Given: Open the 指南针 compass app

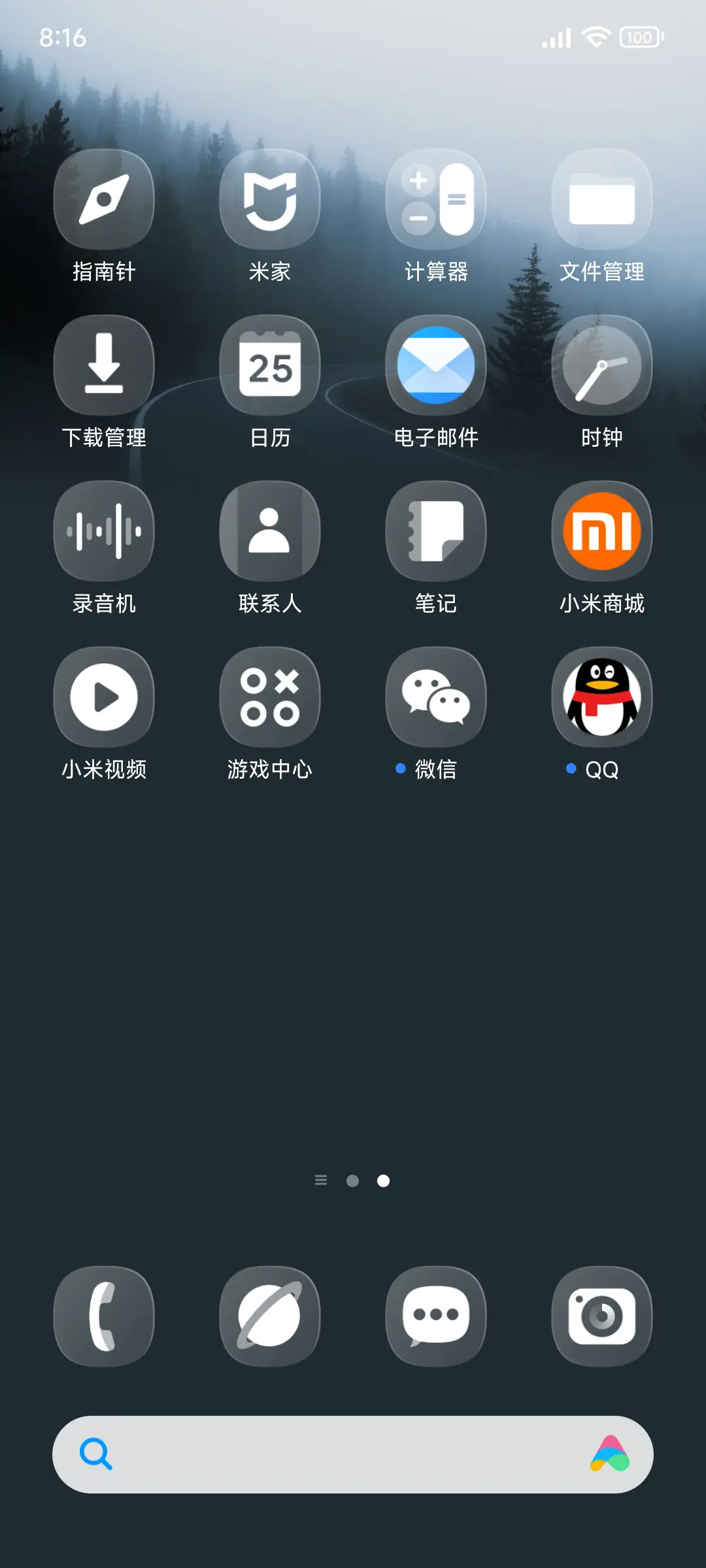Looking at the screenshot, I should (x=104, y=200).
